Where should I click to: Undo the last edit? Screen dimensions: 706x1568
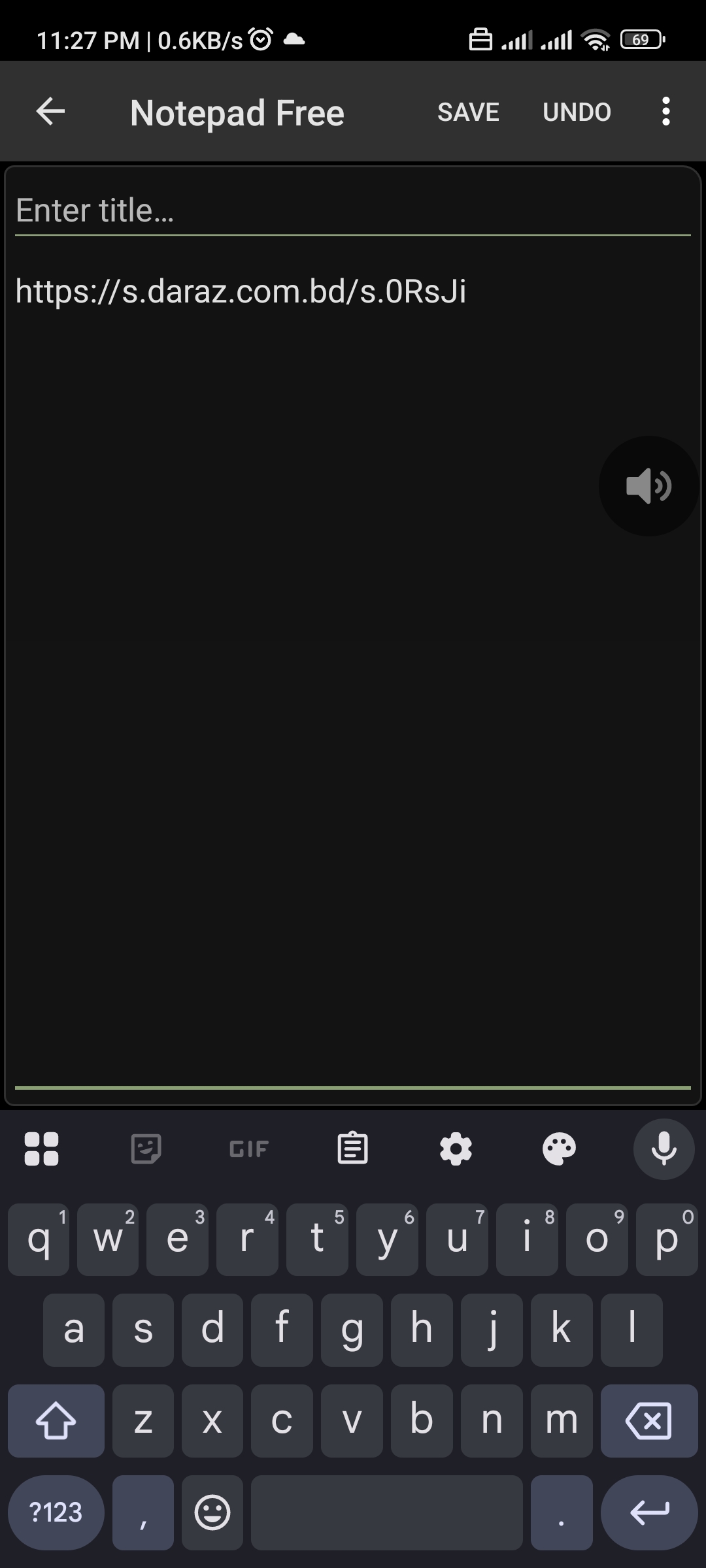click(x=577, y=112)
